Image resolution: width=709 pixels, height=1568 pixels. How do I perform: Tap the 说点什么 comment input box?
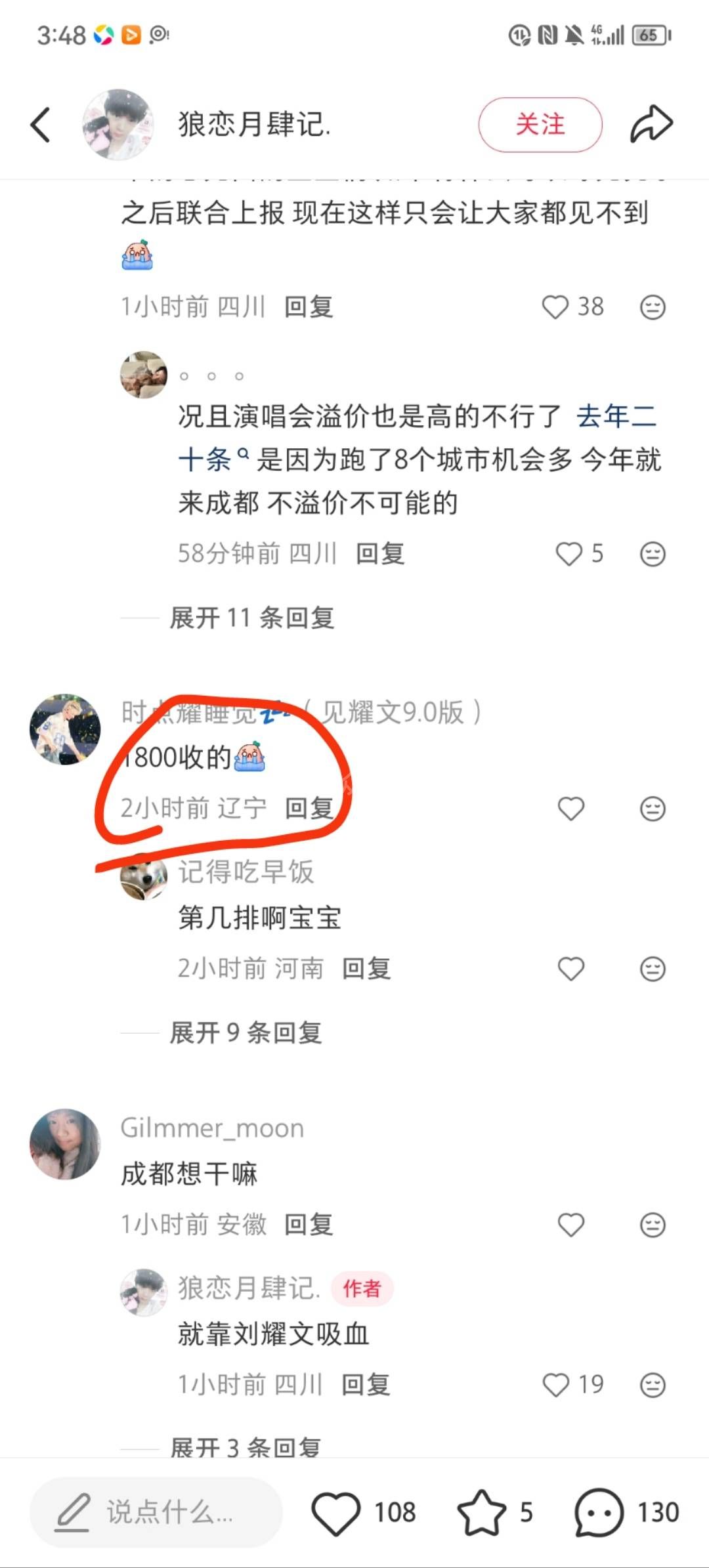point(156,1513)
